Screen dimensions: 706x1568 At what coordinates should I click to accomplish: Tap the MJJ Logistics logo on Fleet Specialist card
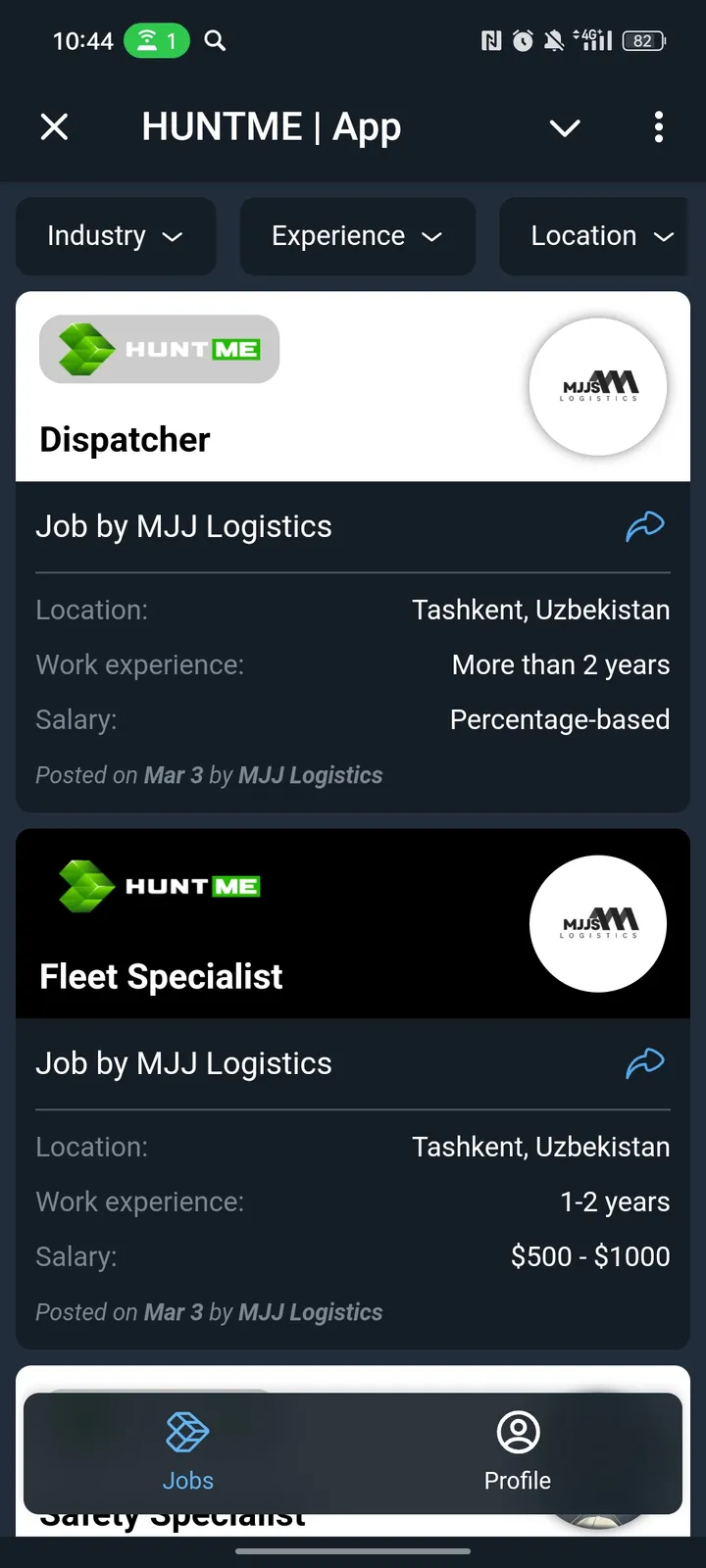coord(598,922)
